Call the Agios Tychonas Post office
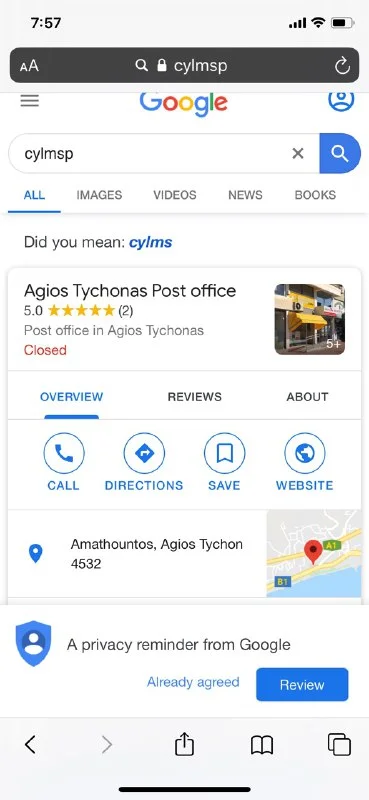Viewport: 369px width, 800px height. [64, 462]
